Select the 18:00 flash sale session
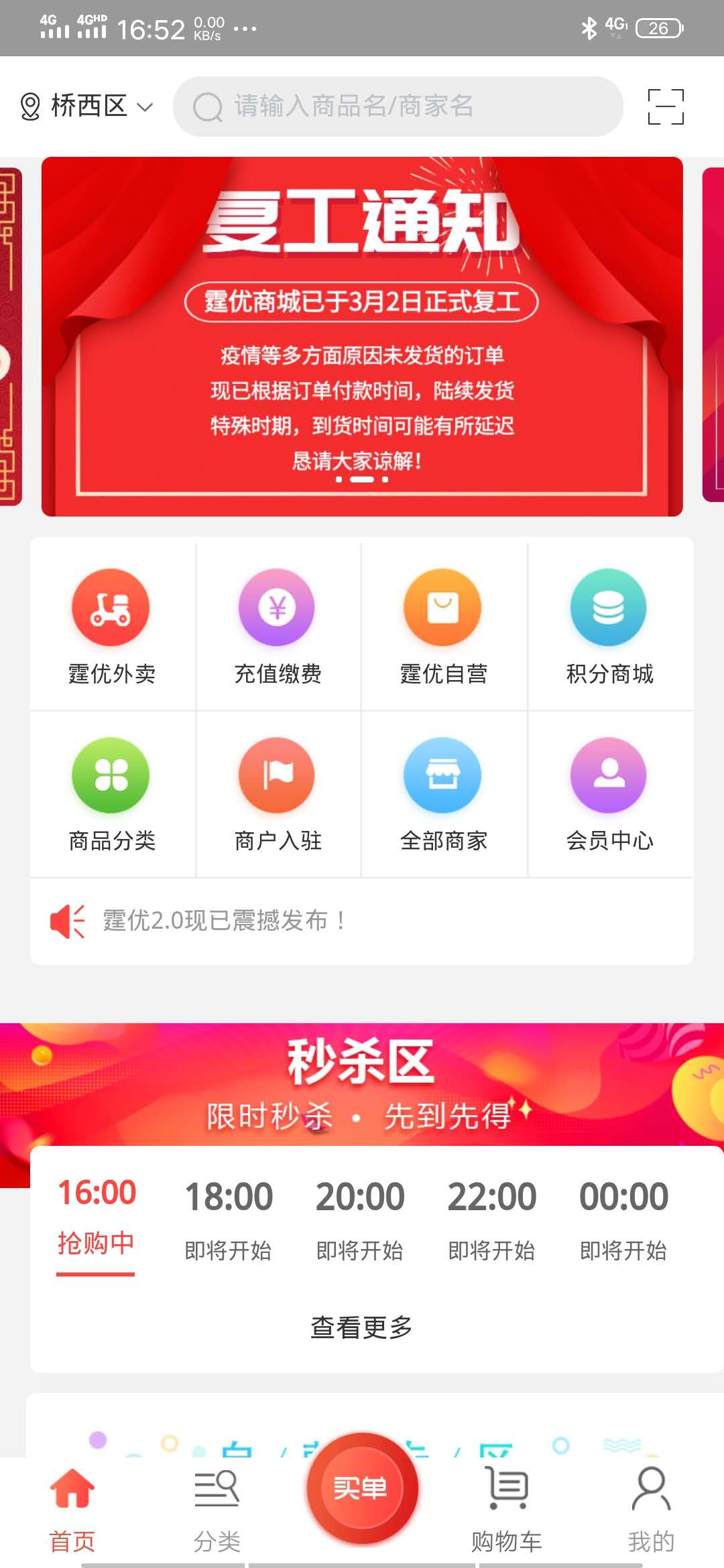Image resolution: width=724 pixels, height=1568 pixels. click(229, 1220)
